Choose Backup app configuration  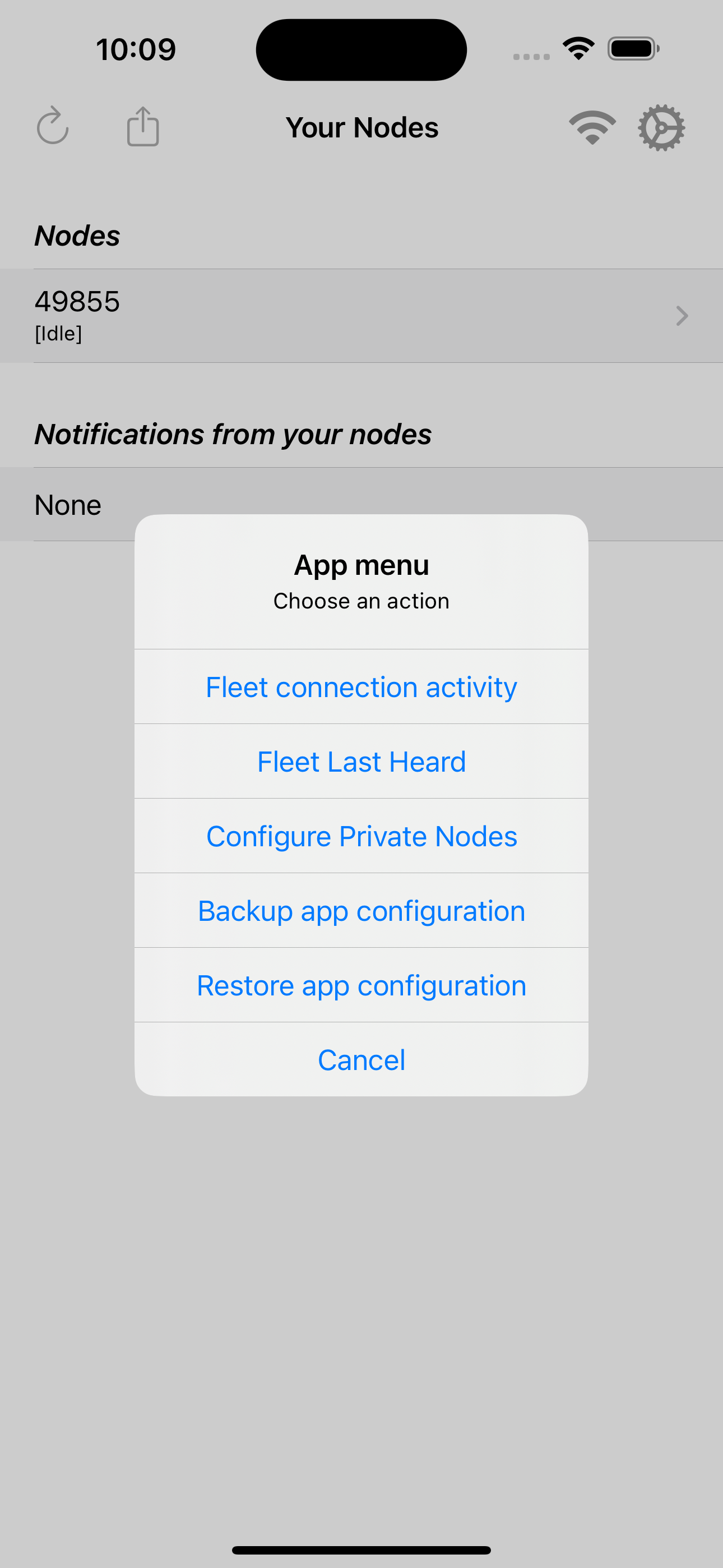[361, 910]
